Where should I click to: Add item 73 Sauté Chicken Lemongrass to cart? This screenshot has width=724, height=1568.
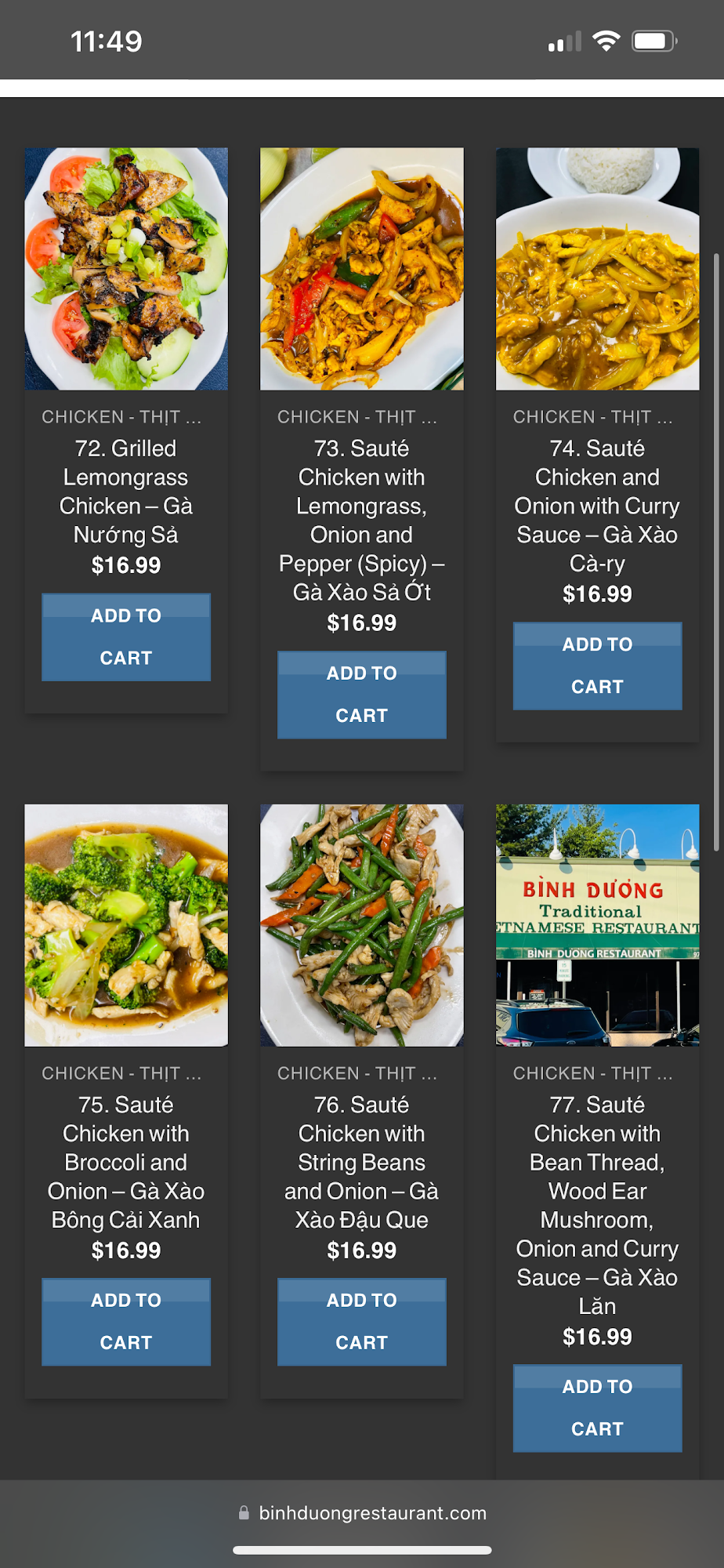click(361, 694)
